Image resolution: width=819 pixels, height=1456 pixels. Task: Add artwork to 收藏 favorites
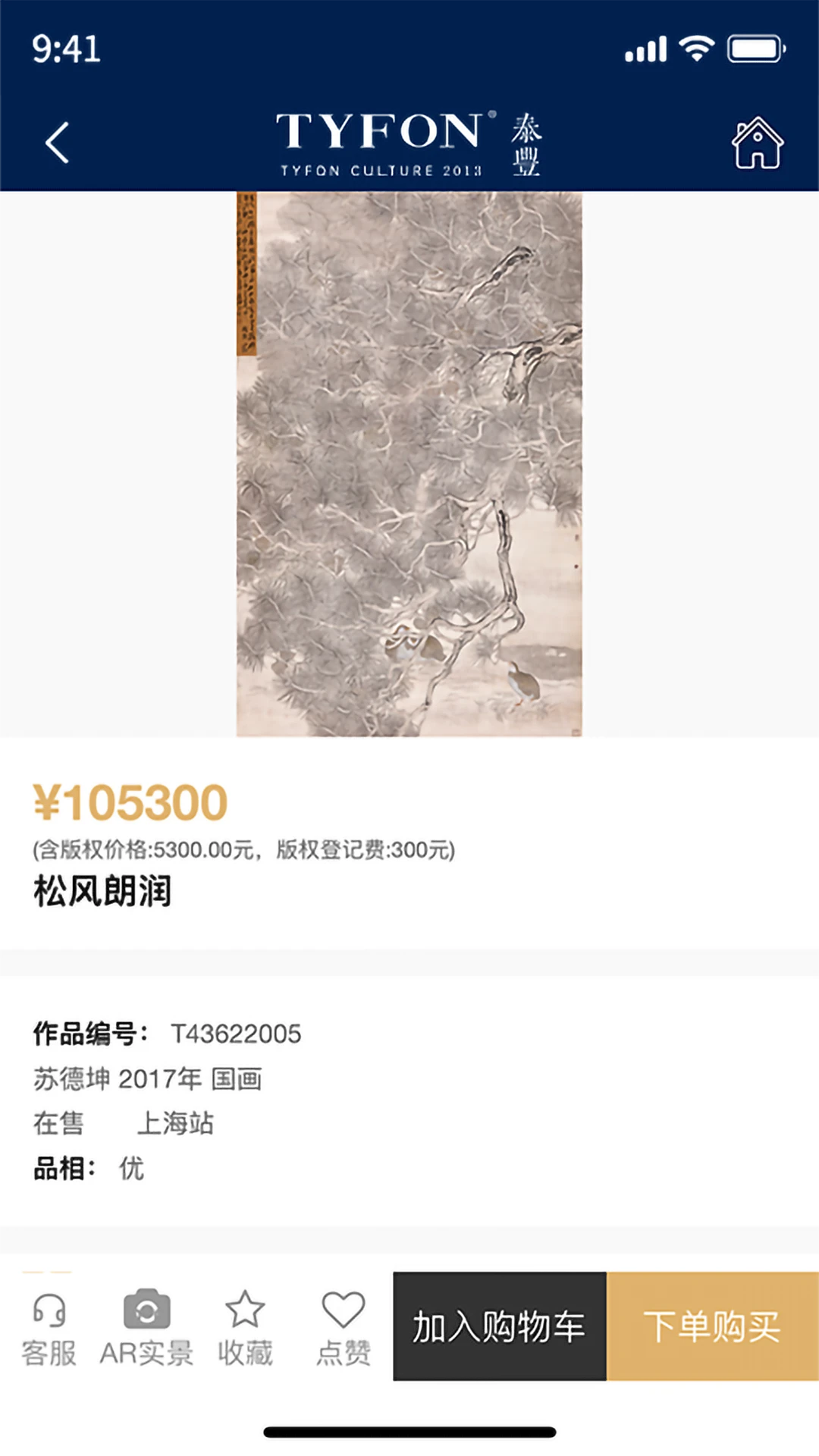click(245, 1327)
